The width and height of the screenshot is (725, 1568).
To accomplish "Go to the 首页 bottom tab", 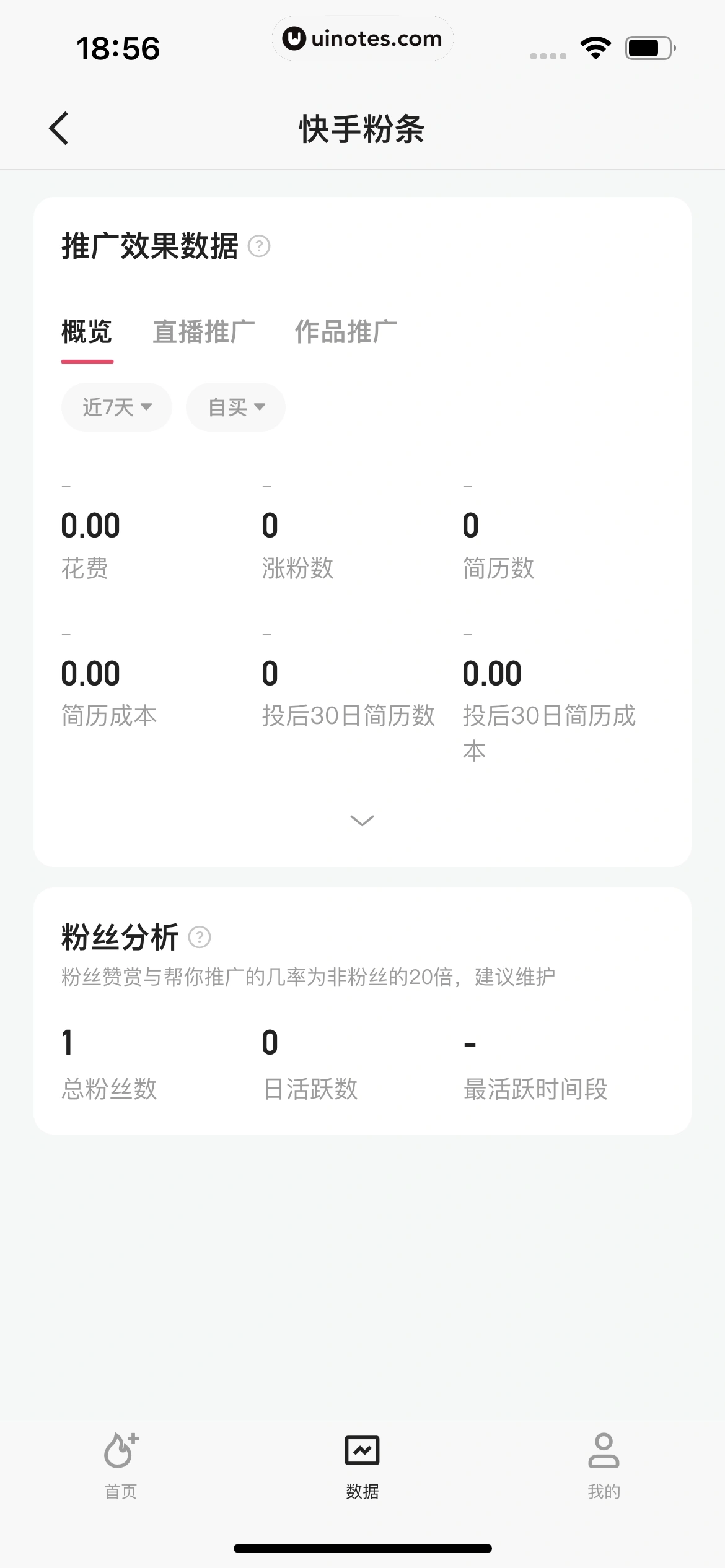I will pyautogui.click(x=121, y=1465).
